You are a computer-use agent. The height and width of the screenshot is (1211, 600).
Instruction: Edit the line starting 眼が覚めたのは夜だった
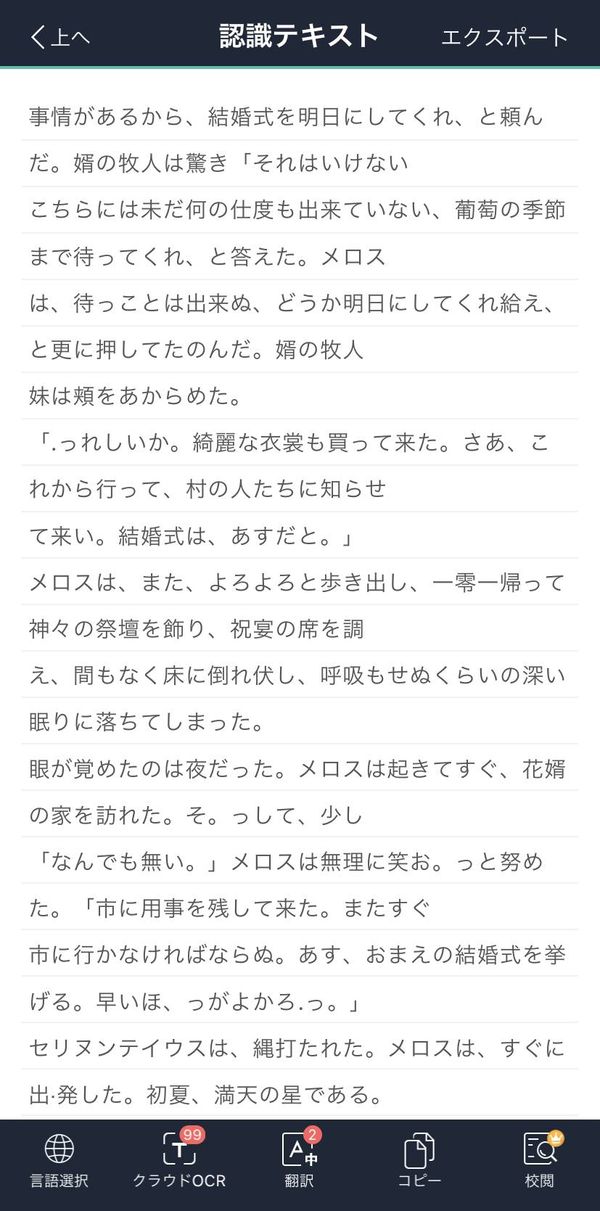click(x=300, y=767)
